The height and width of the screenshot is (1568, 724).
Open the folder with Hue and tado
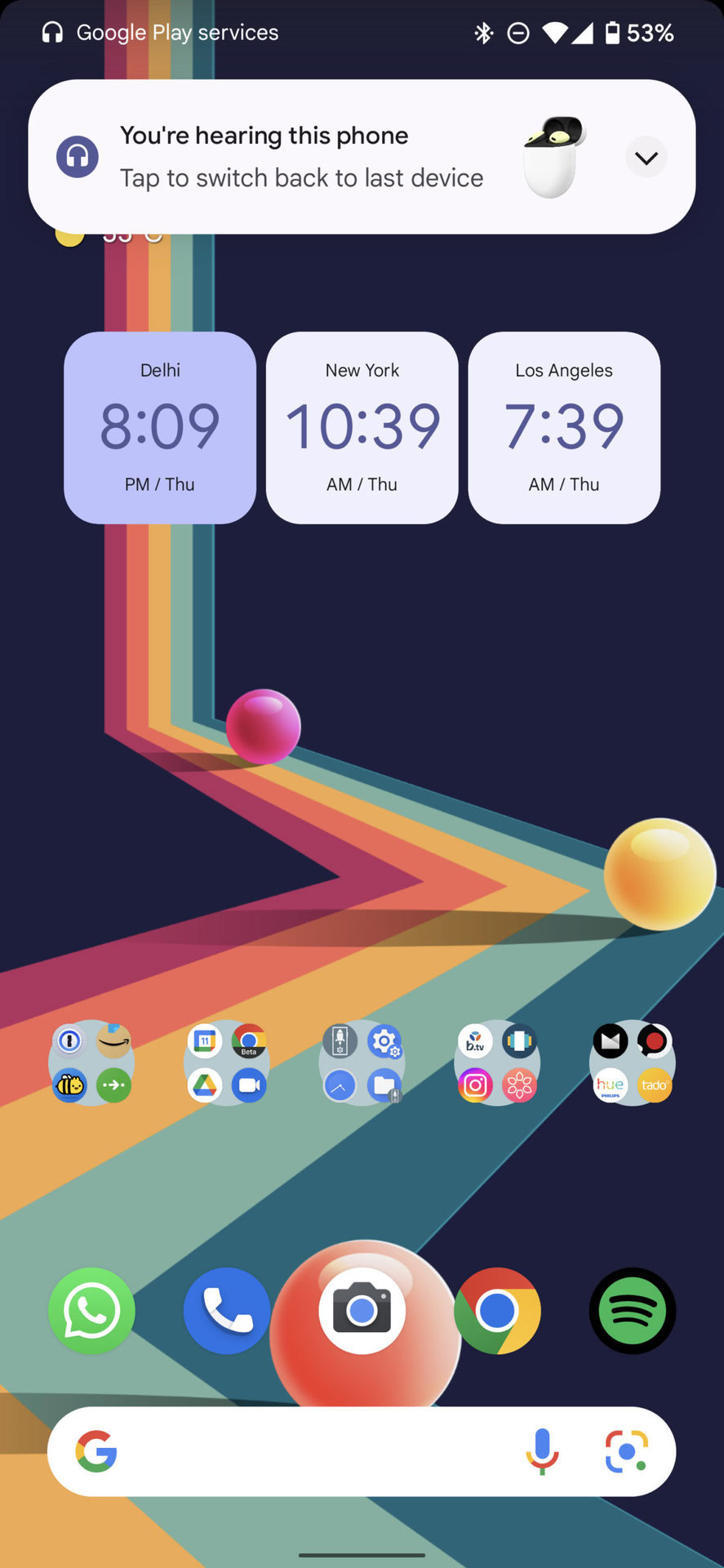click(x=632, y=1062)
